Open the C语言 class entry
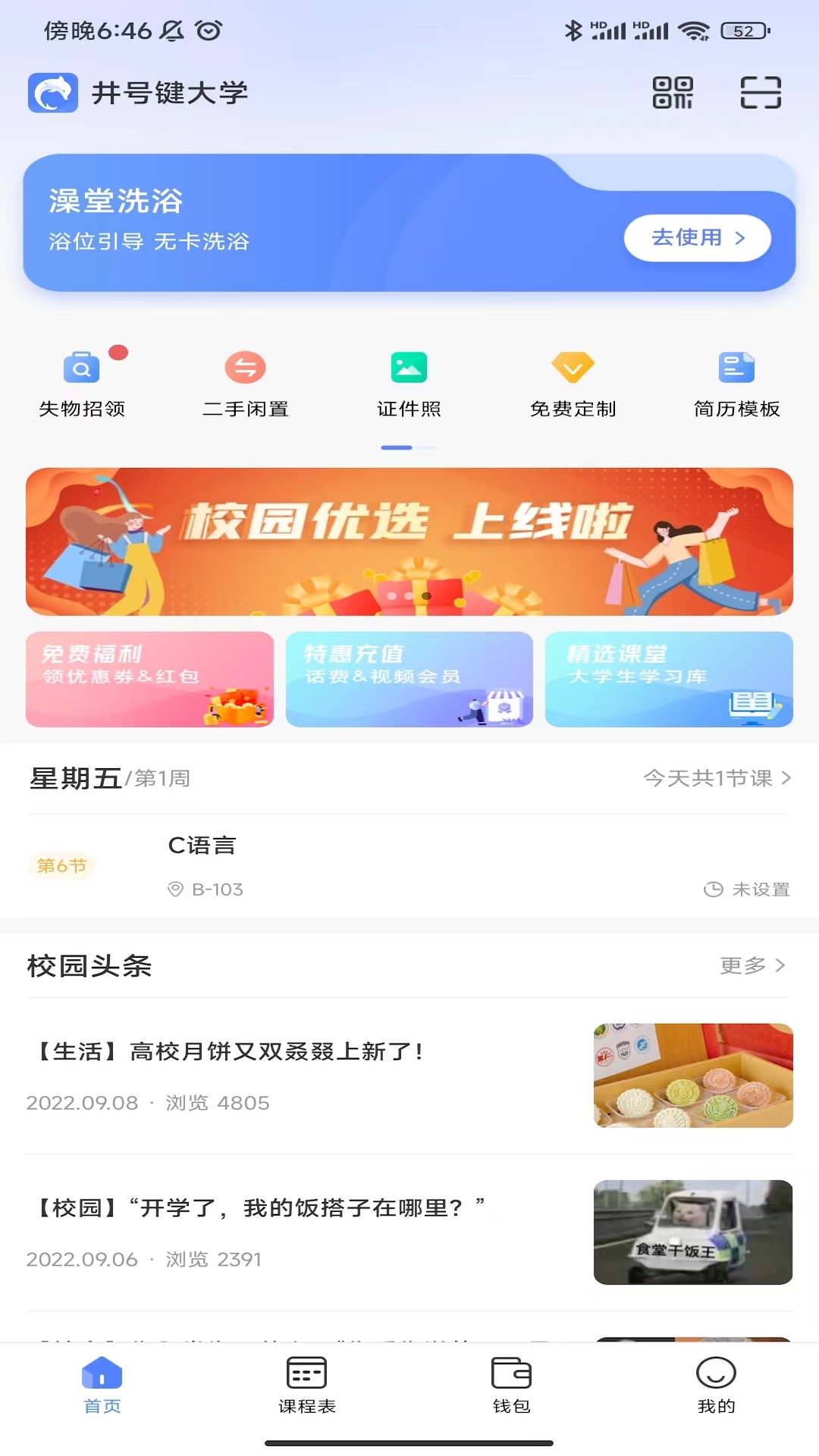This screenshot has height=1456, width=819. [x=409, y=866]
